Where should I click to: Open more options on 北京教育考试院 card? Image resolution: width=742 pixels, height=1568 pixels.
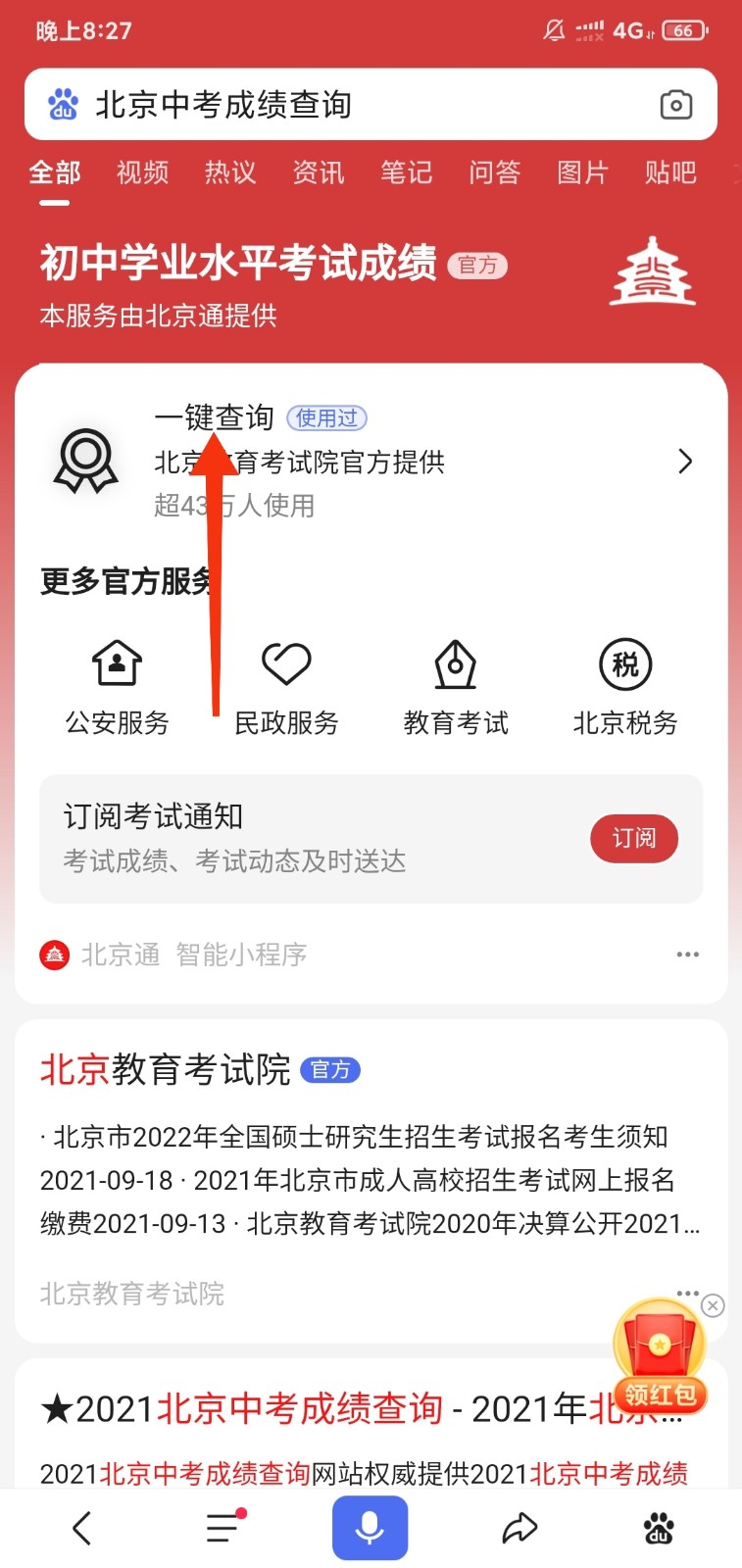coord(687,1294)
